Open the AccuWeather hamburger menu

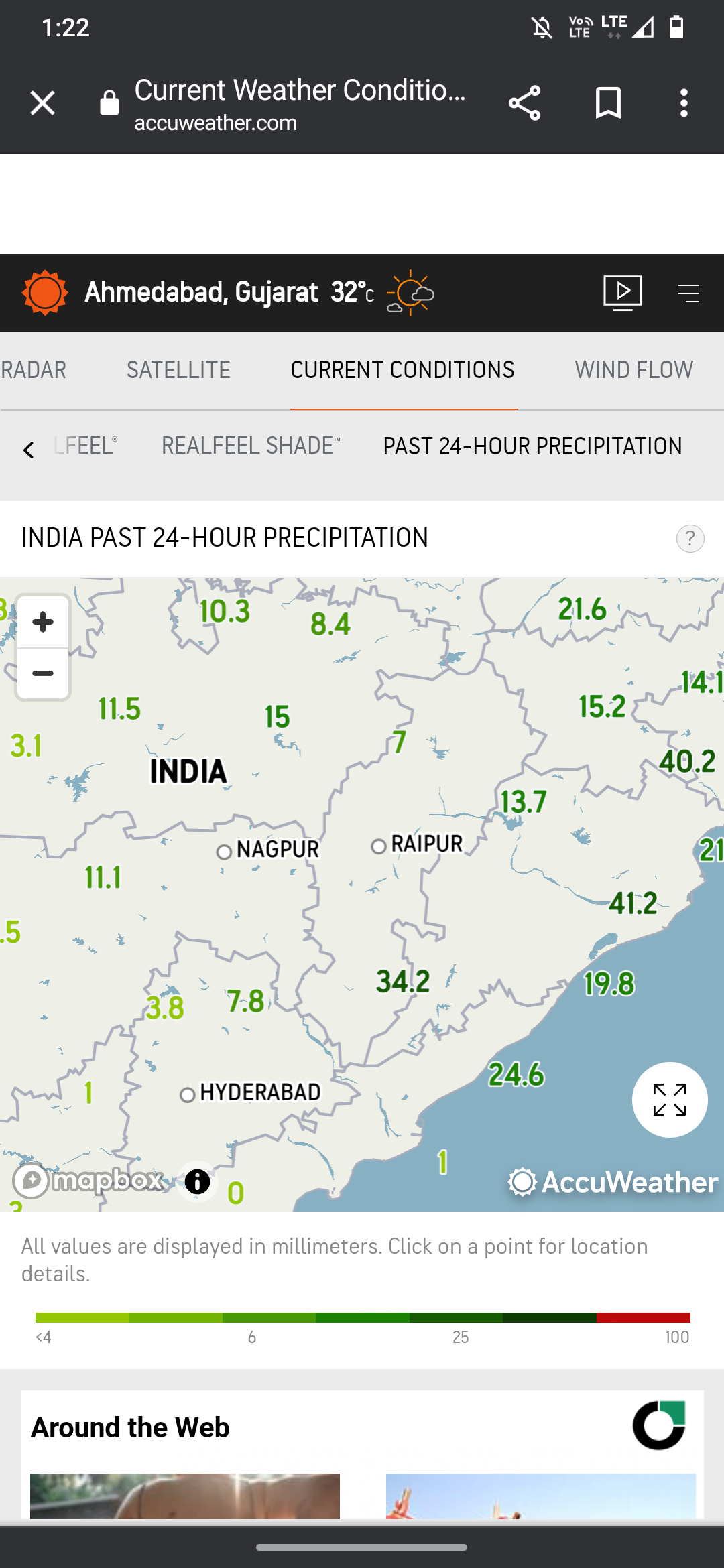(688, 293)
